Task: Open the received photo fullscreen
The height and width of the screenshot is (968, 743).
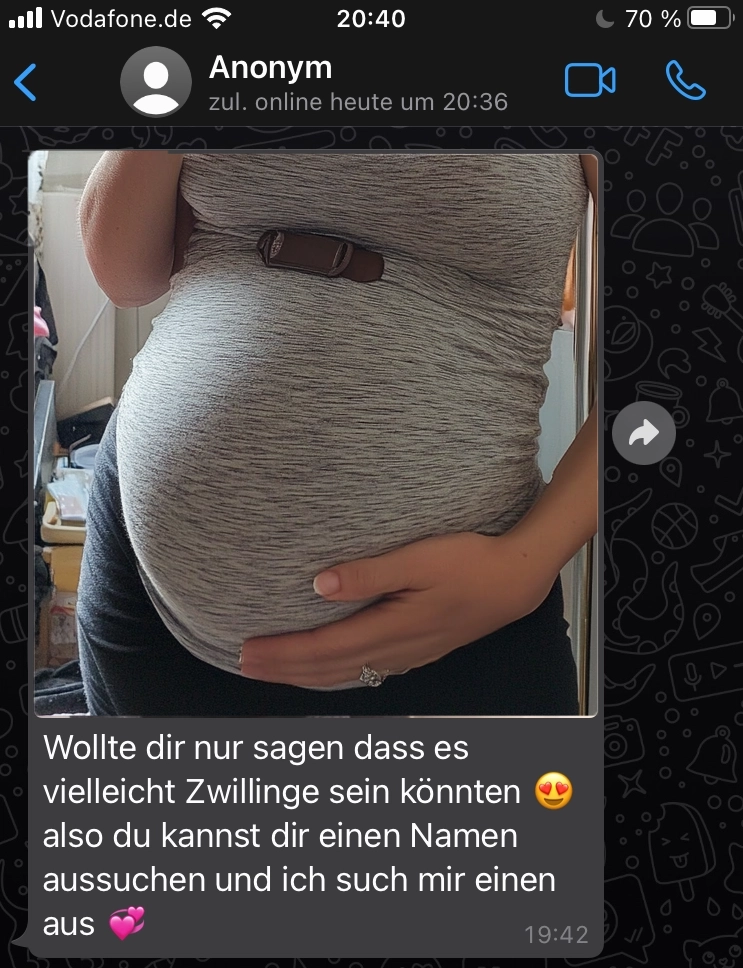Action: click(315, 433)
